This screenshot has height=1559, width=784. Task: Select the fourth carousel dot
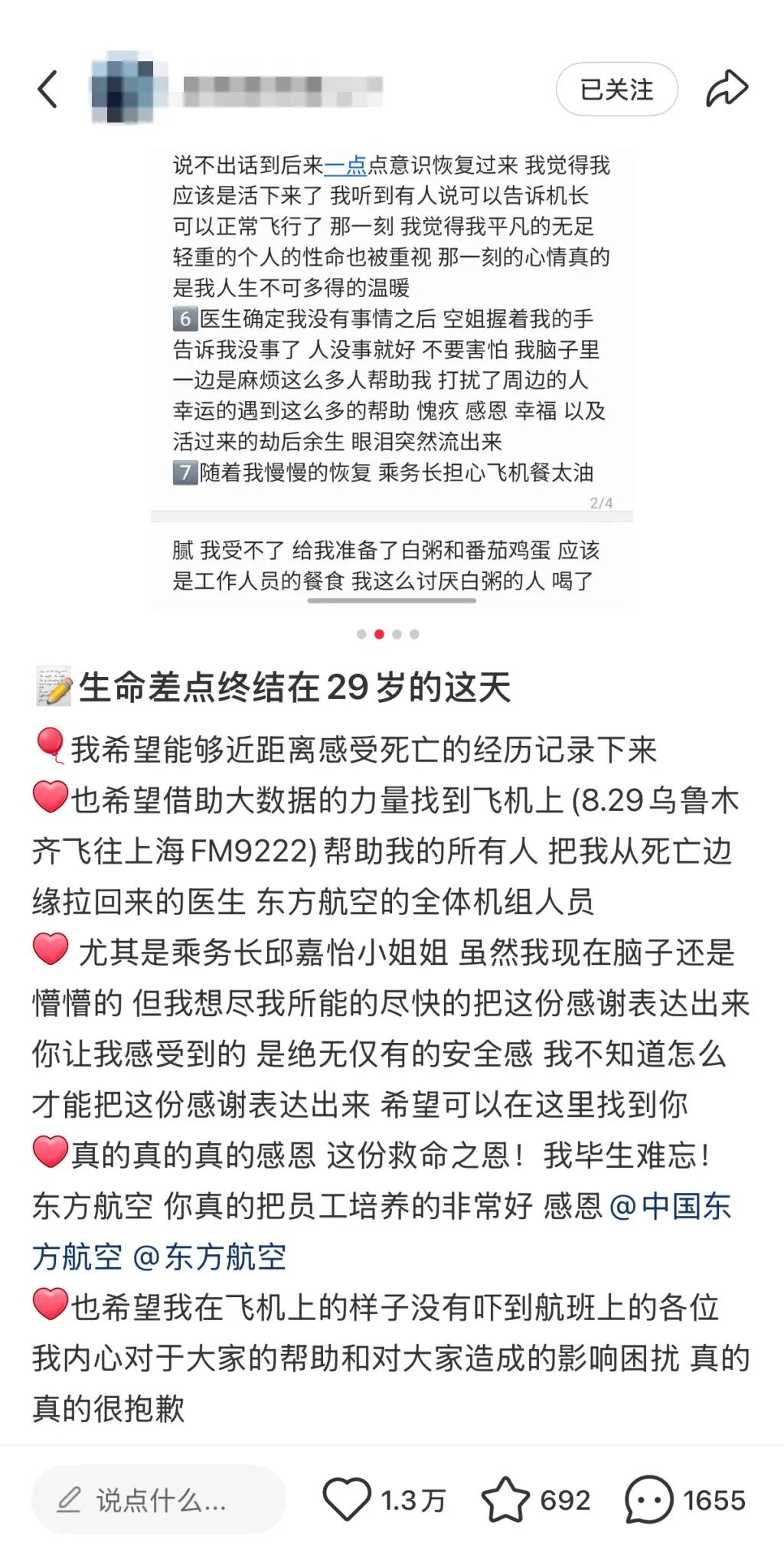(414, 633)
